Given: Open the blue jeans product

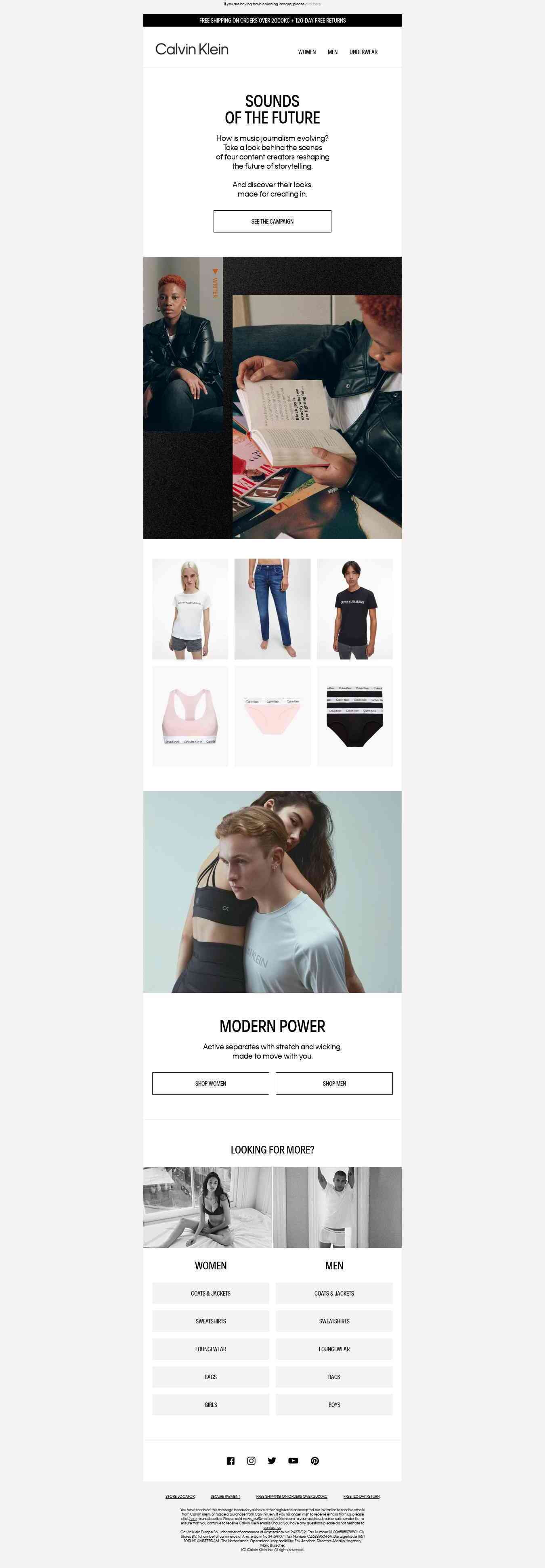Looking at the screenshot, I should point(272,609).
